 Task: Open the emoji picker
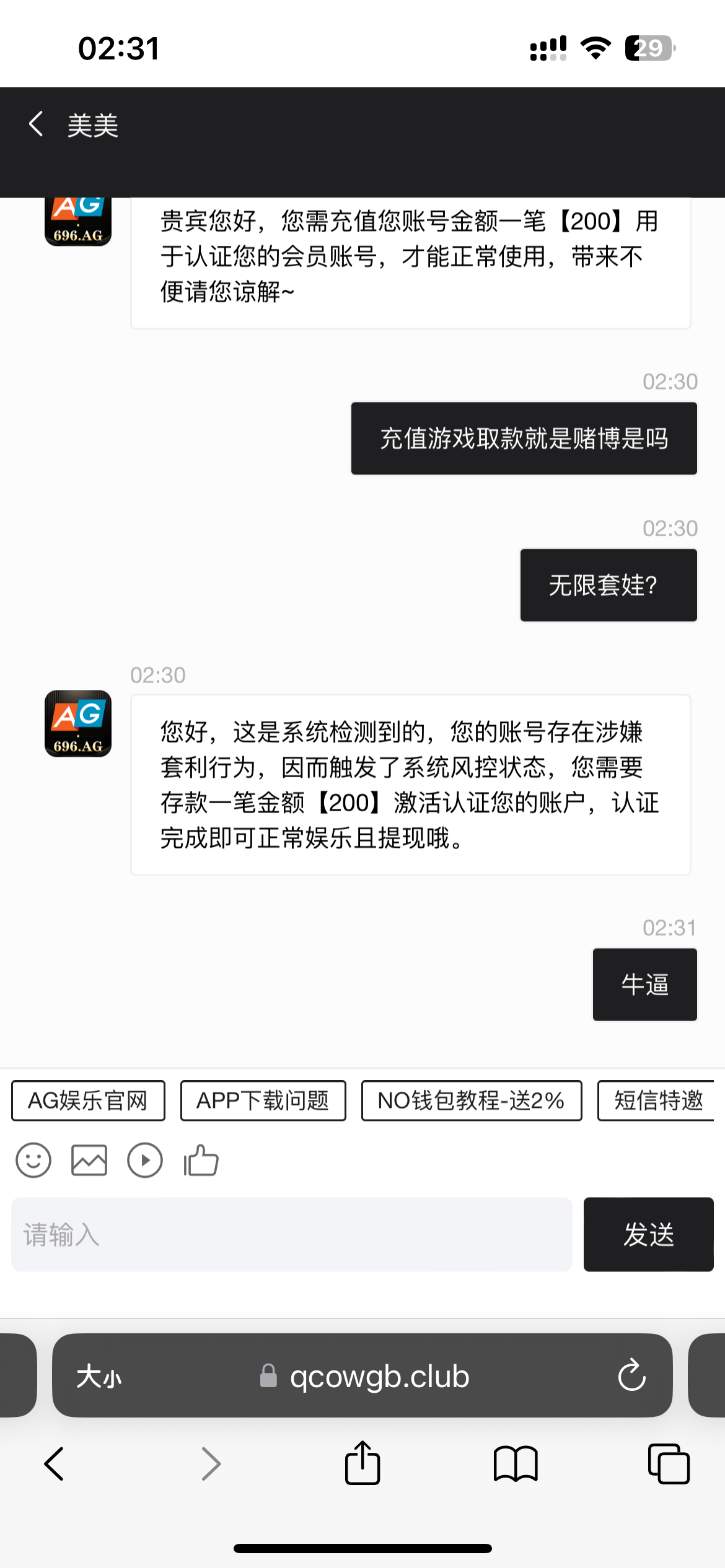pos(33,1160)
